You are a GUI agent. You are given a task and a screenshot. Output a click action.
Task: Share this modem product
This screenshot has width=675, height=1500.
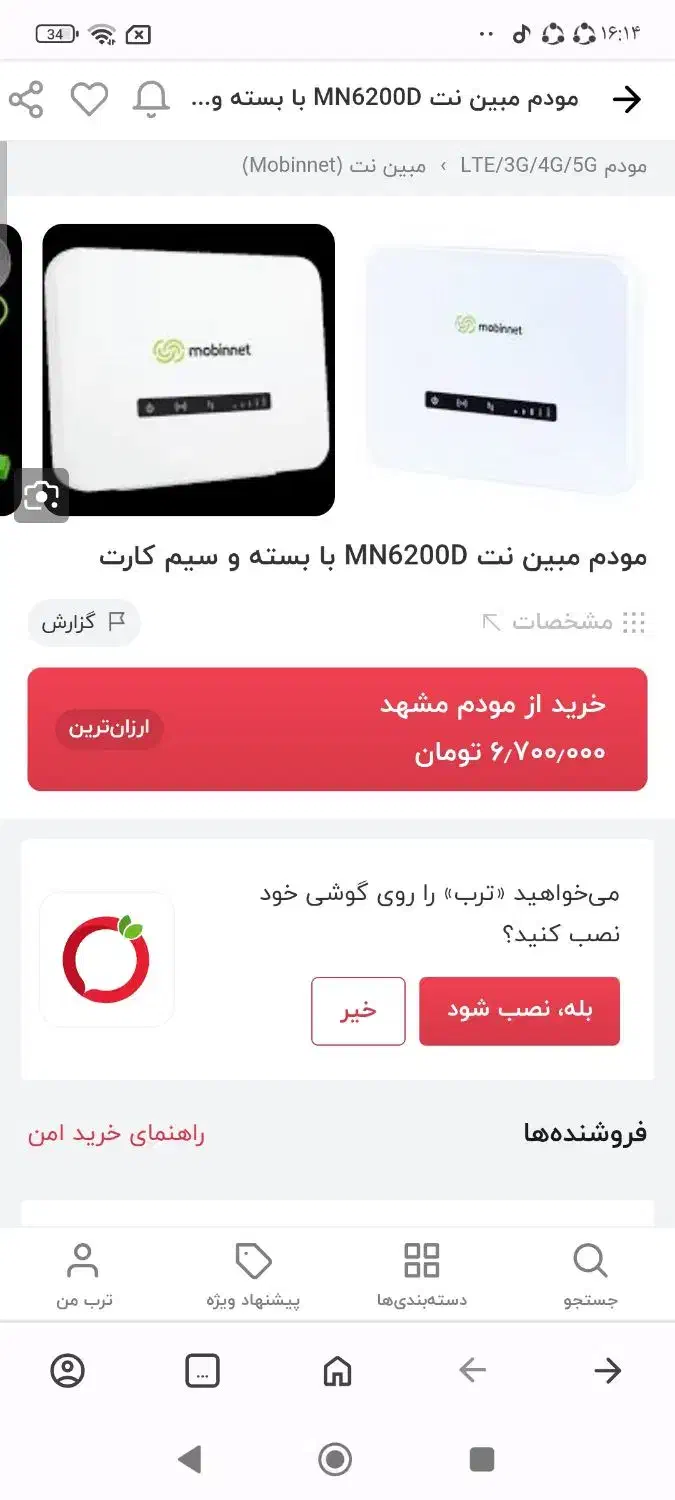pyautogui.click(x=26, y=99)
